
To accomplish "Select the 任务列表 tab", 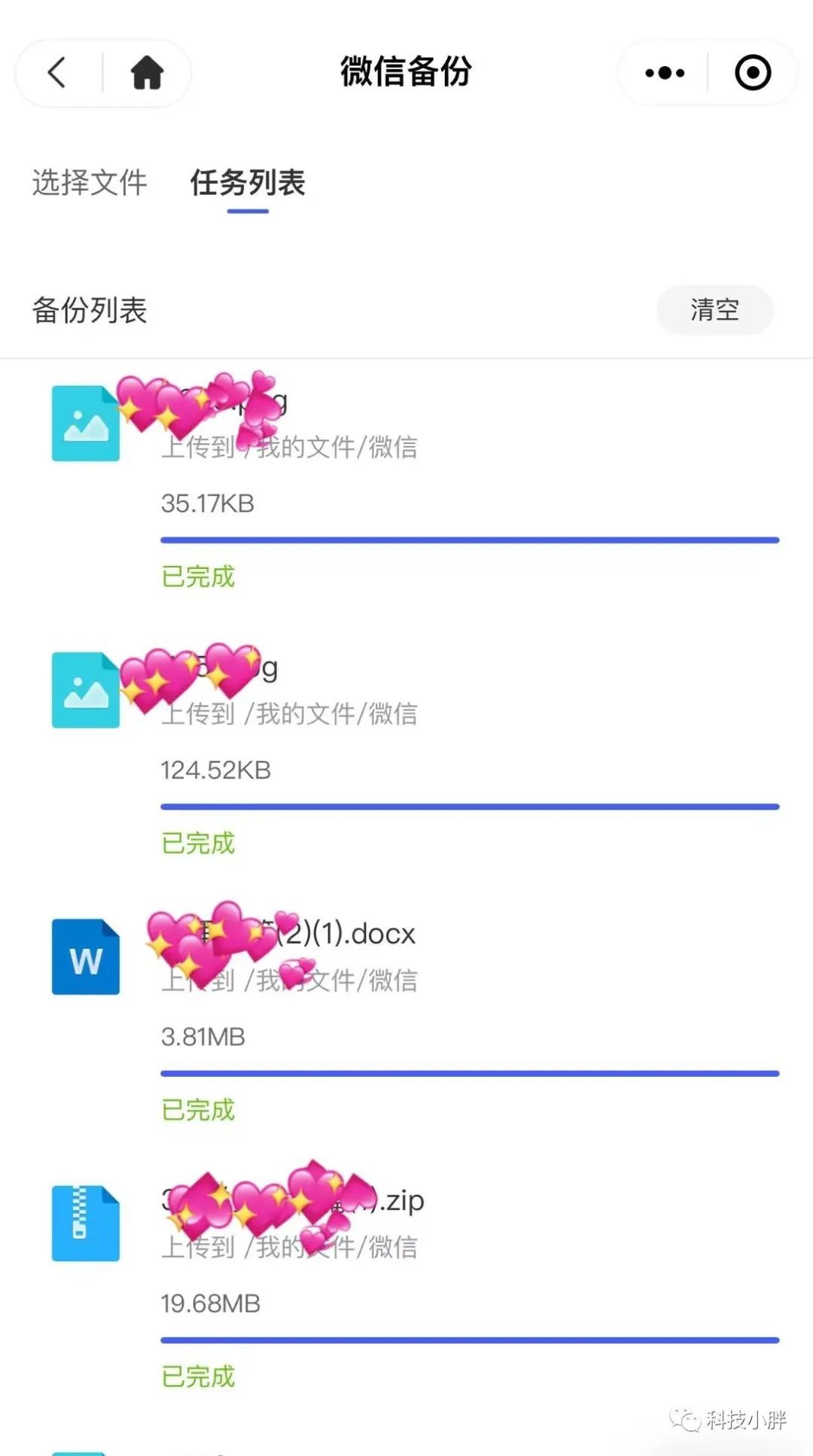I will pos(248,183).
